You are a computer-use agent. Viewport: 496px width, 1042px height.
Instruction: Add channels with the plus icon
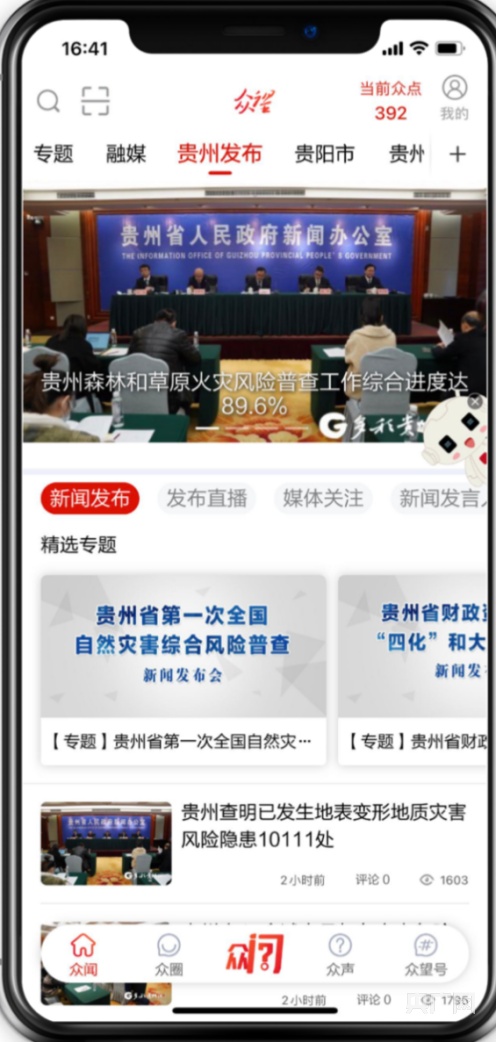pyautogui.click(x=457, y=154)
